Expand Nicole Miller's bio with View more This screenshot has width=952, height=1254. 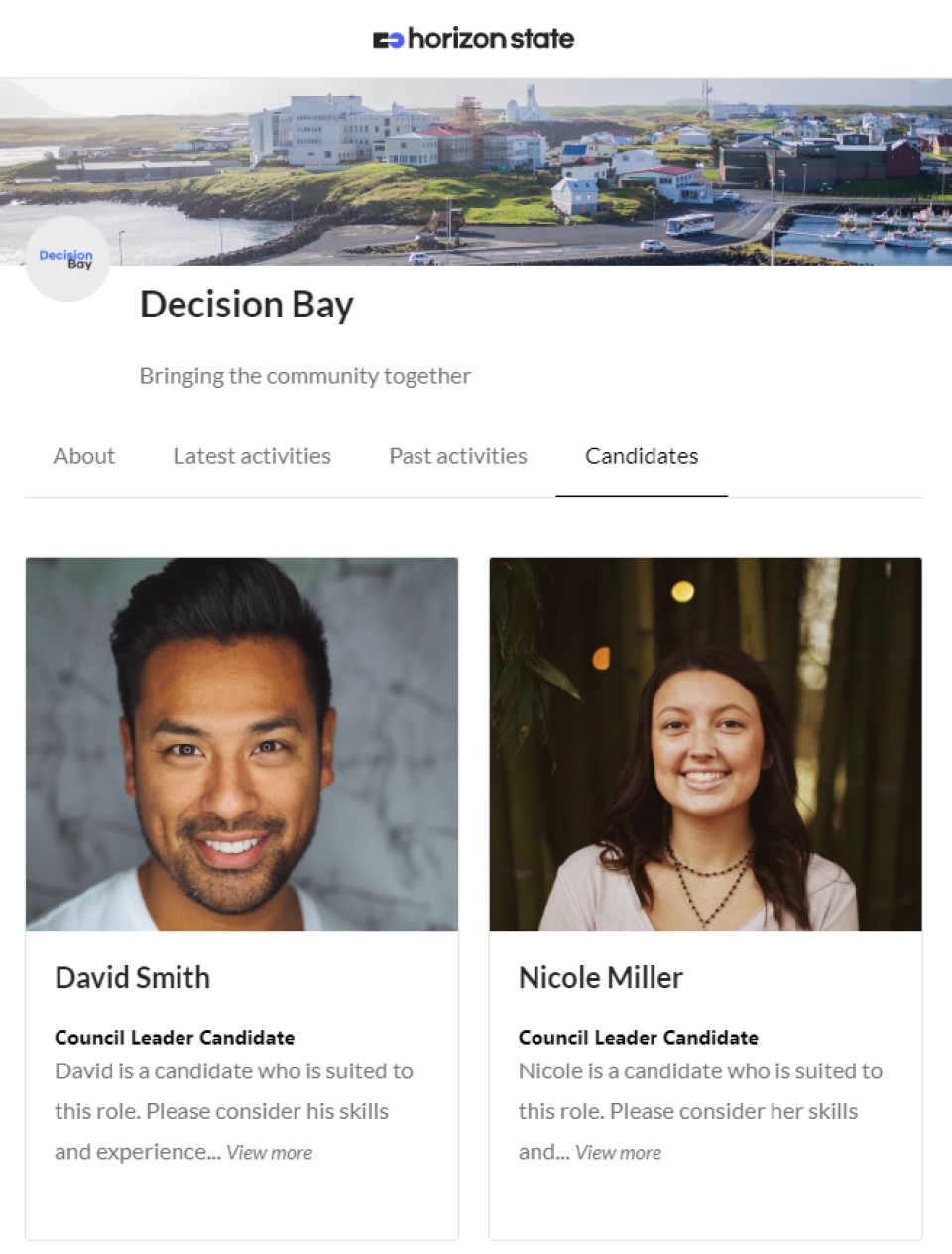[x=617, y=1152]
